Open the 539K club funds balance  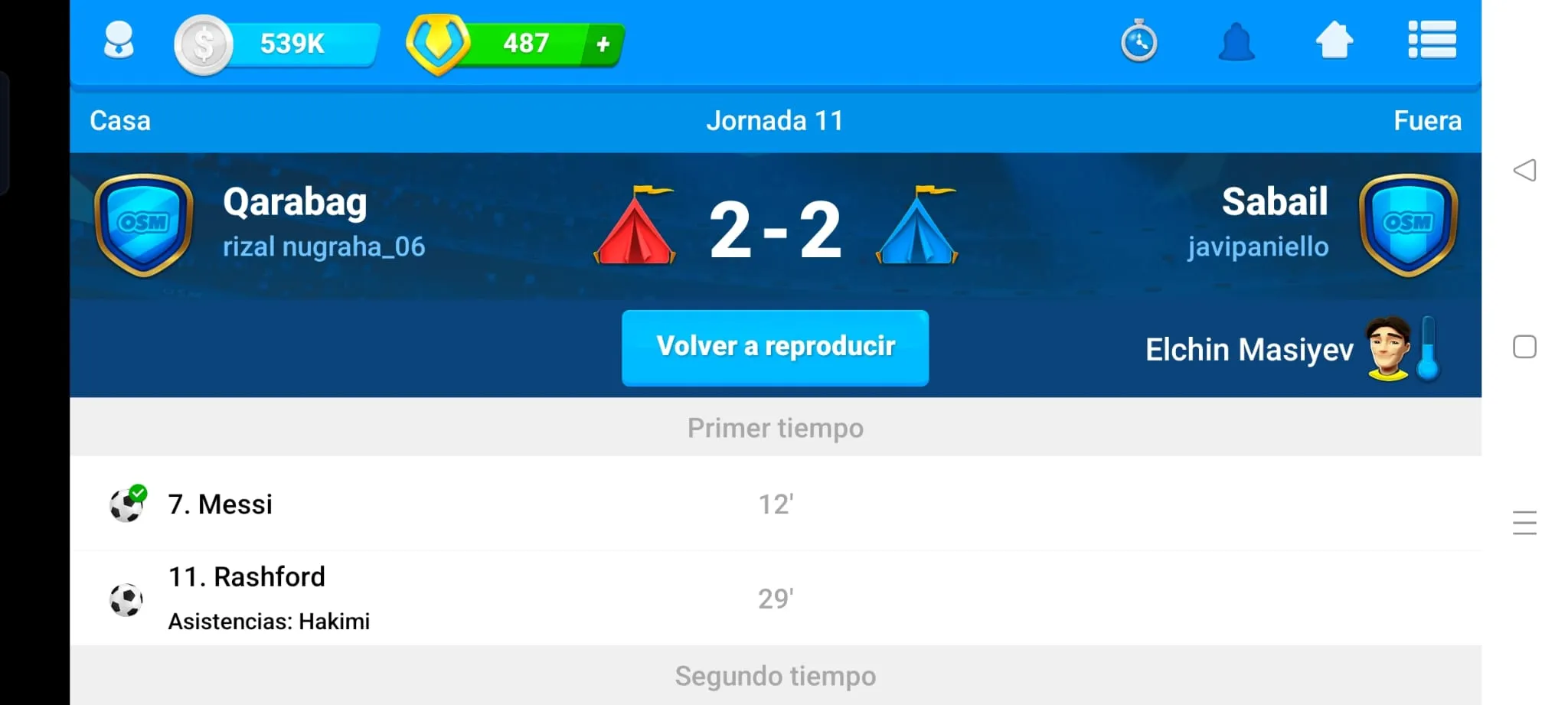[276, 44]
